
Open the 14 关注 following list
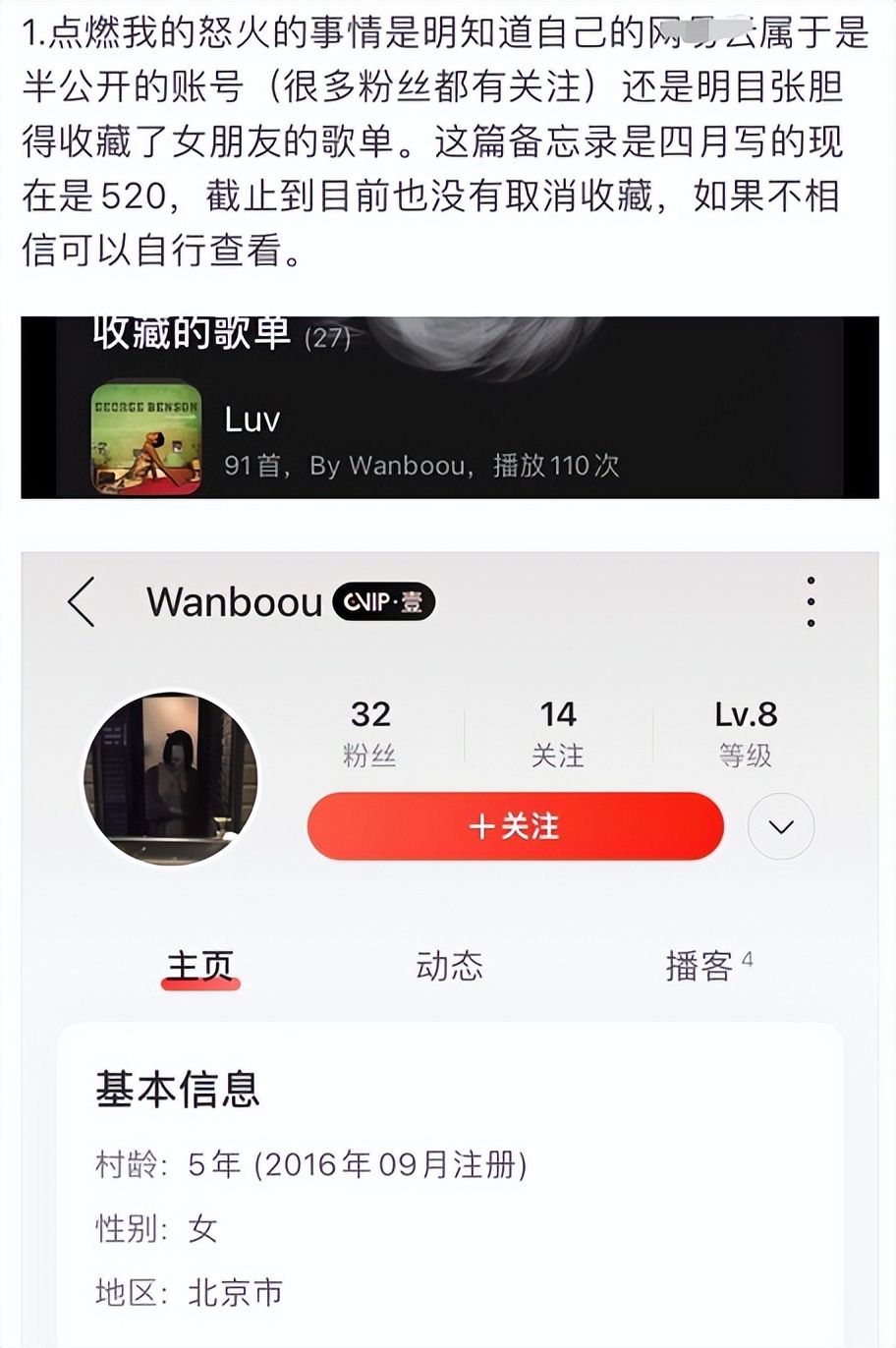(x=560, y=731)
